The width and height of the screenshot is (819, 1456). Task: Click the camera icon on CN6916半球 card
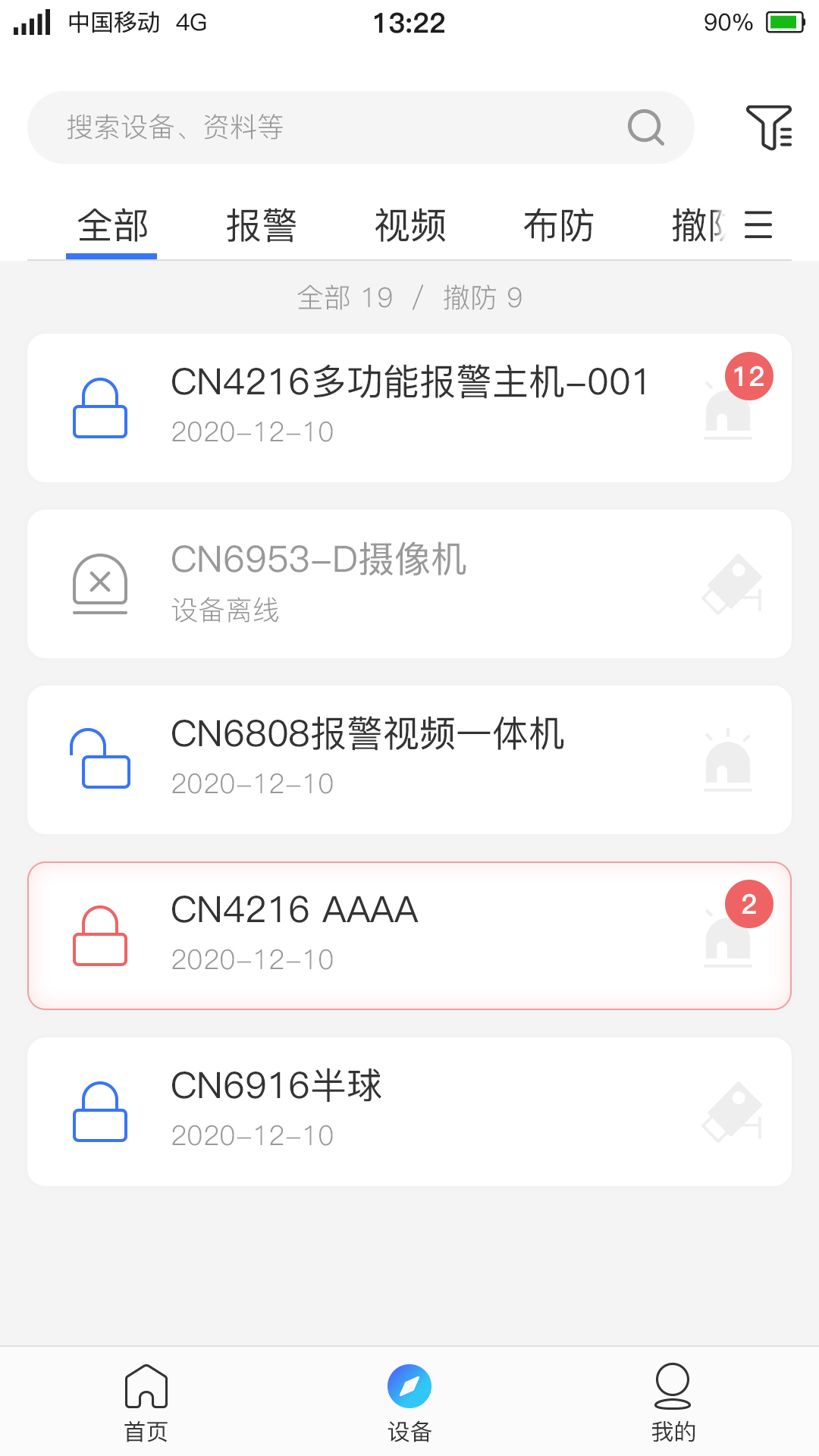tap(730, 1112)
